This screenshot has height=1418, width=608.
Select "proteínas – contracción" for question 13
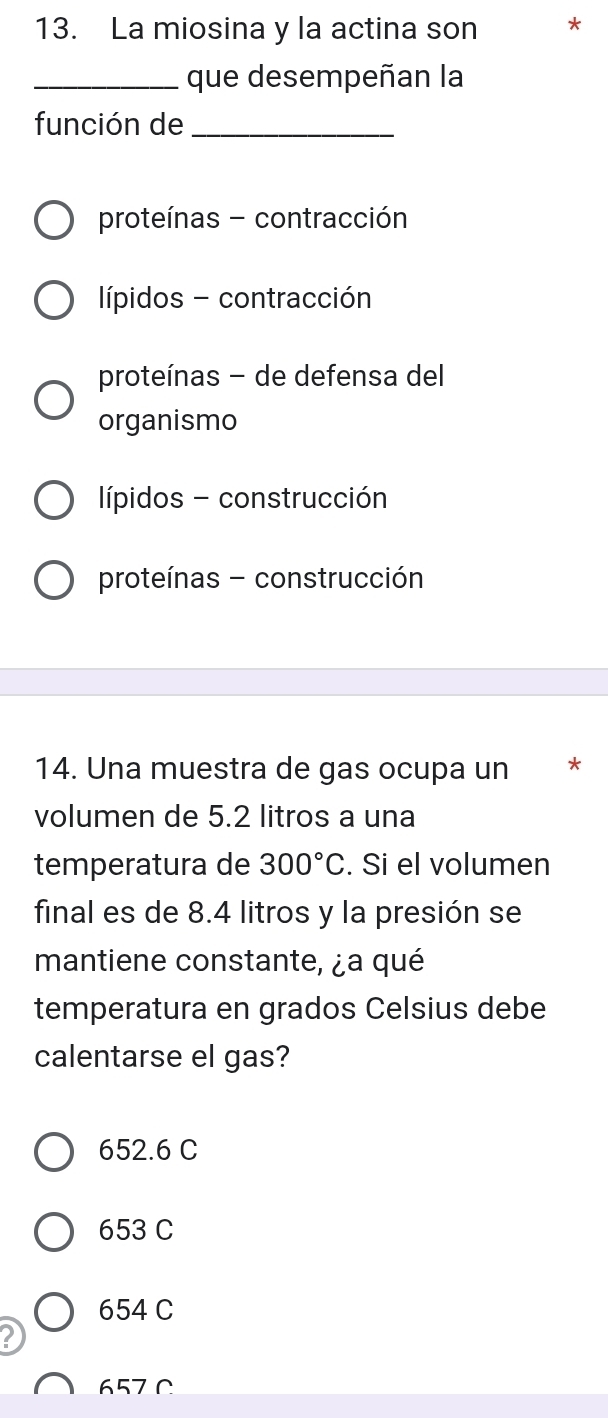(x=54, y=220)
